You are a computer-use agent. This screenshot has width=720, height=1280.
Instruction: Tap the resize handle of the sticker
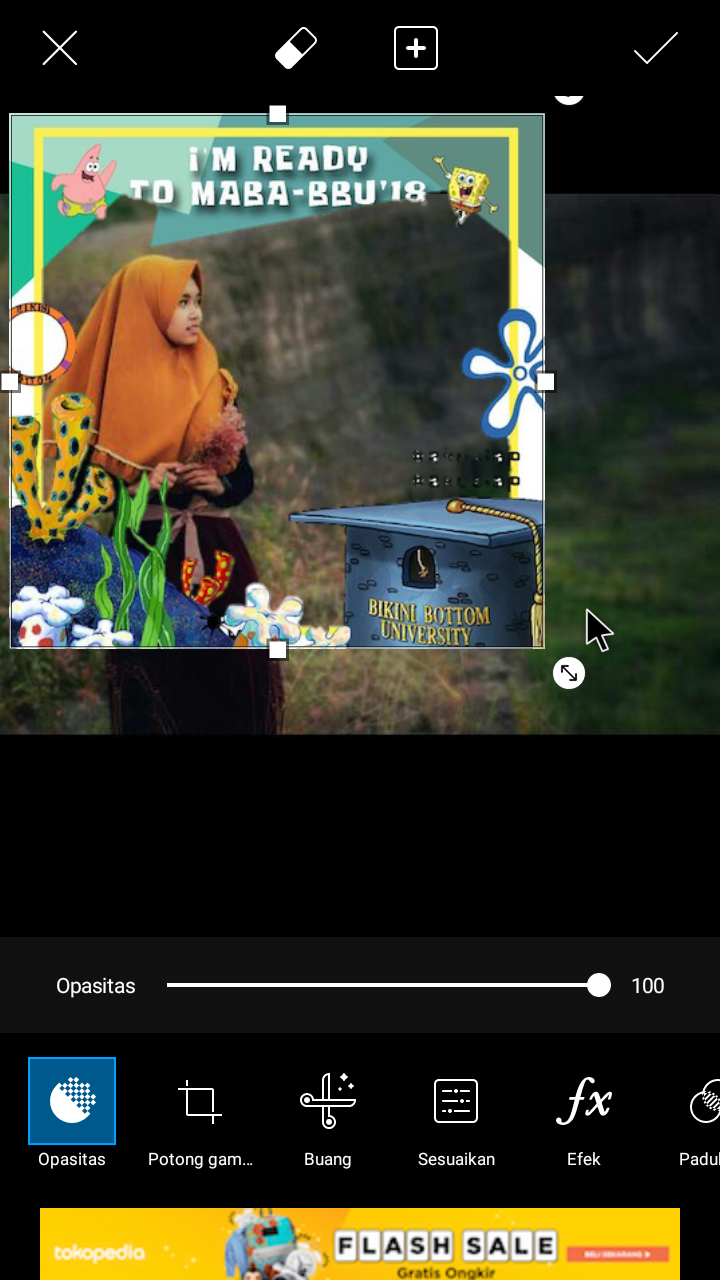(569, 674)
